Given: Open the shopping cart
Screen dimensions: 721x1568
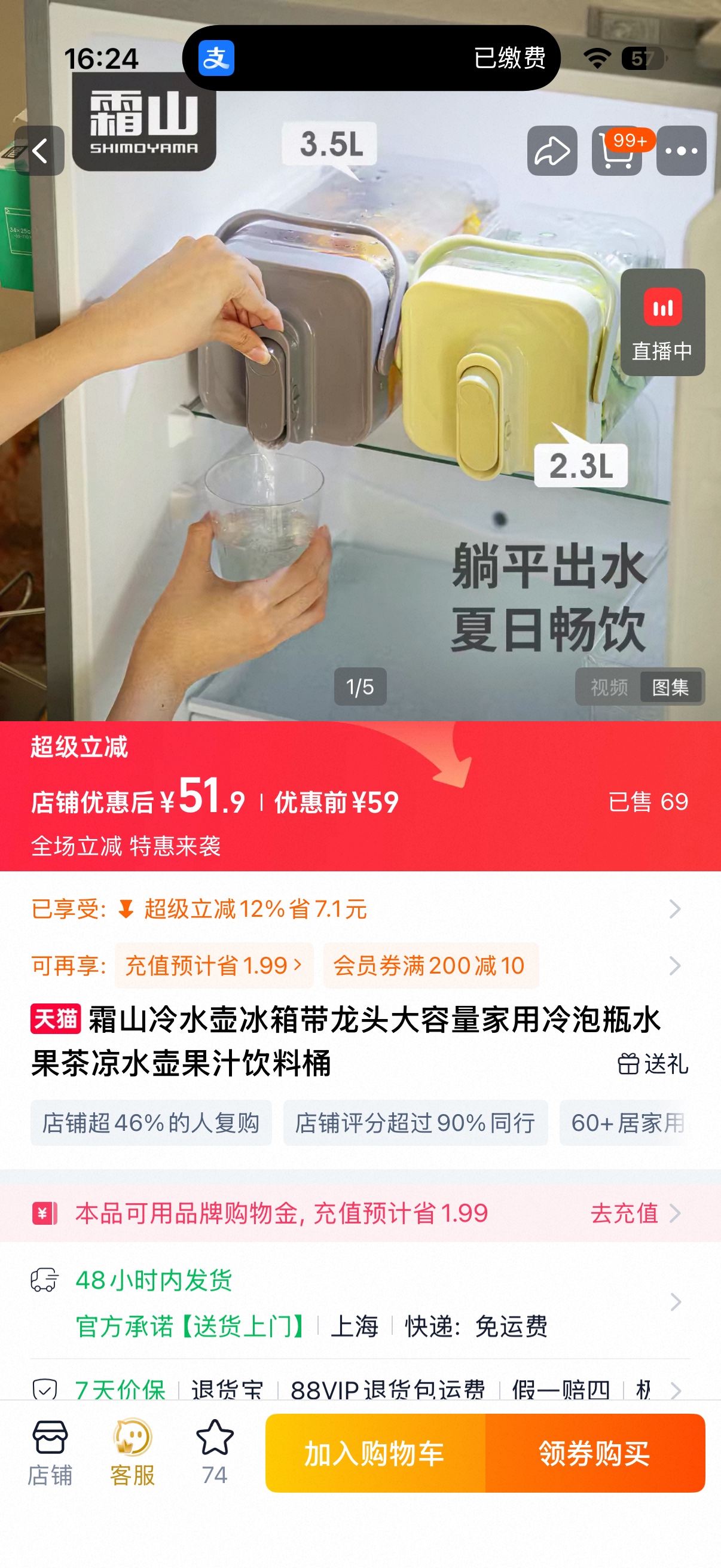Looking at the screenshot, I should click(617, 151).
